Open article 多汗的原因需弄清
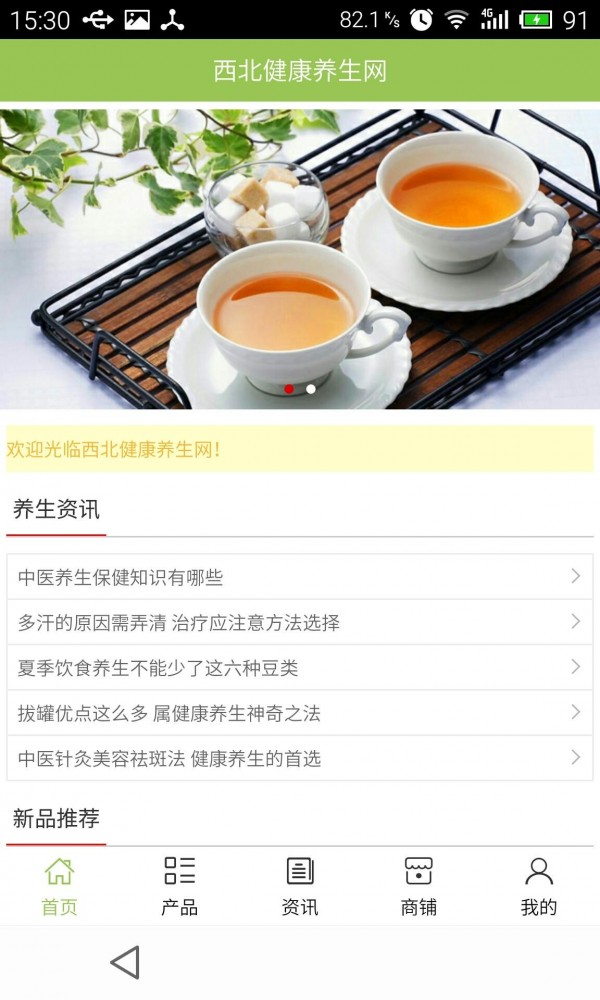The width and height of the screenshot is (600, 1000). pos(299,622)
